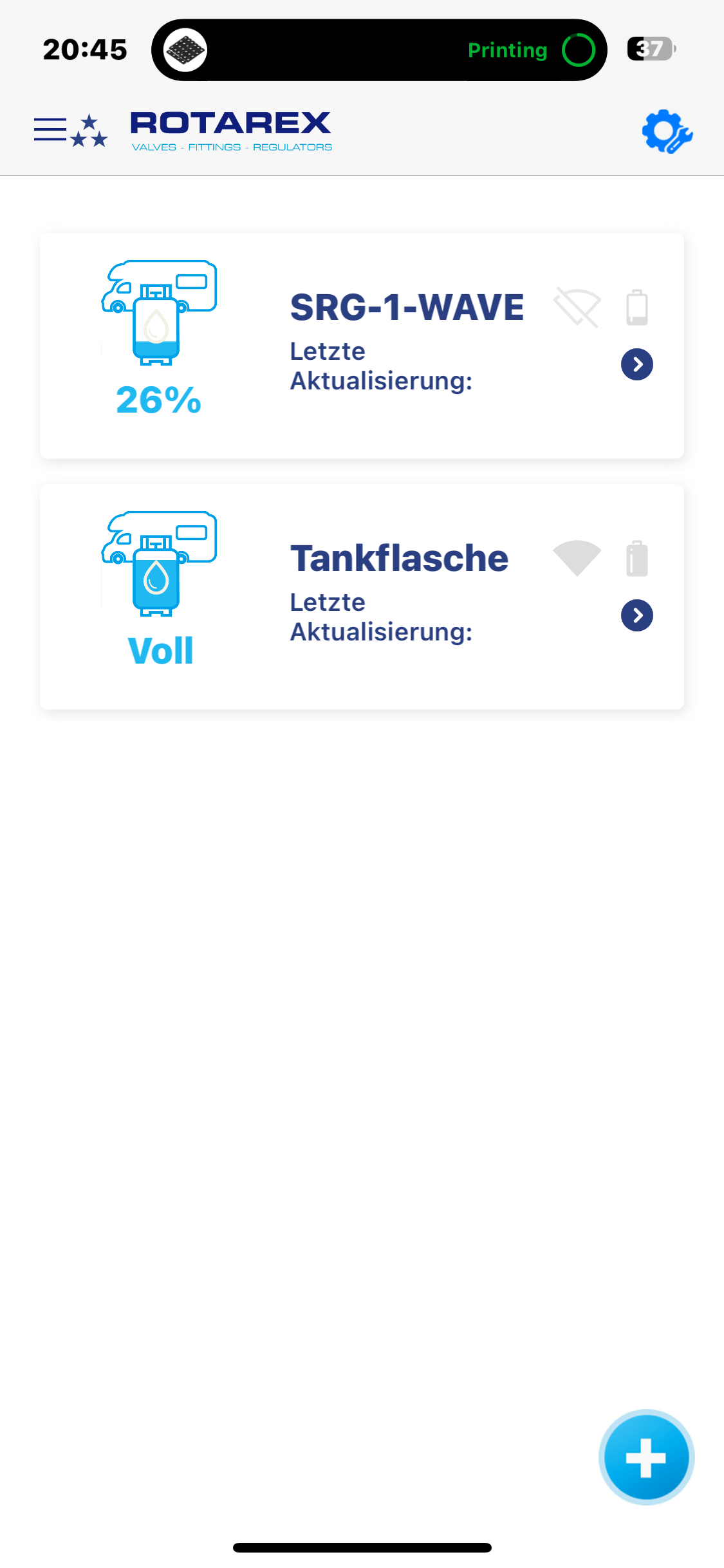Click the 26% fill level indicator
Image resolution: width=724 pixels, height=1568 pixels.
158,402
